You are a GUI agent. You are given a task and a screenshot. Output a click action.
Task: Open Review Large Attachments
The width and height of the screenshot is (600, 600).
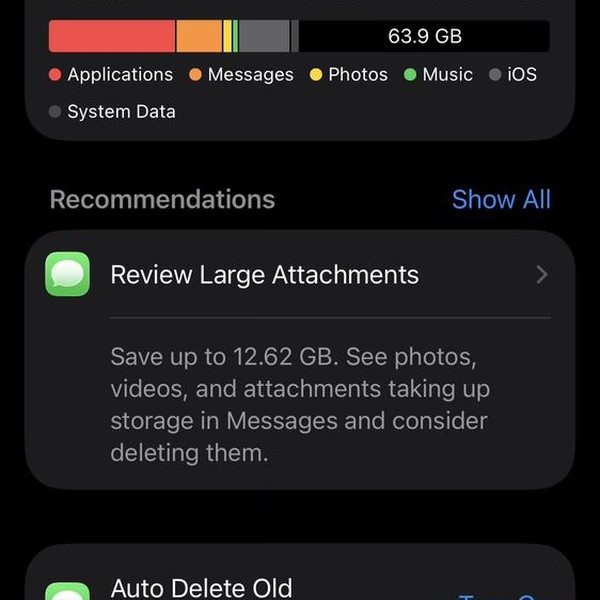(298, 275)
